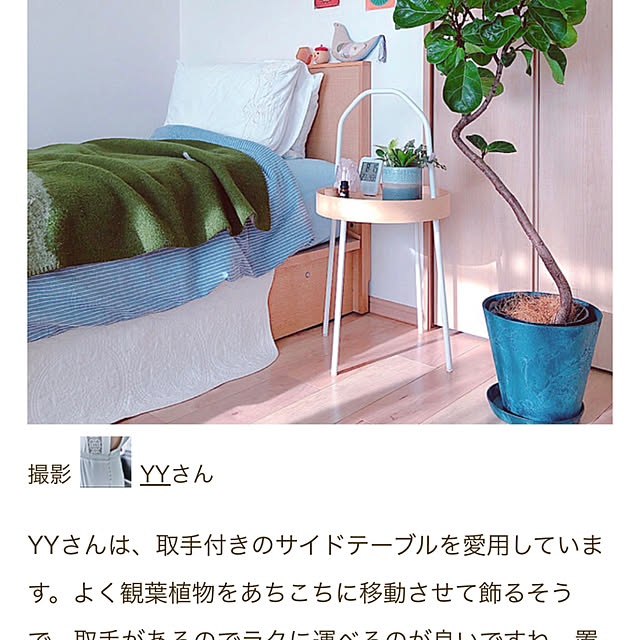640x640 pixels.
Task: Open the YY user profile link
Action: pyautogui.click(x=156, y=473)
